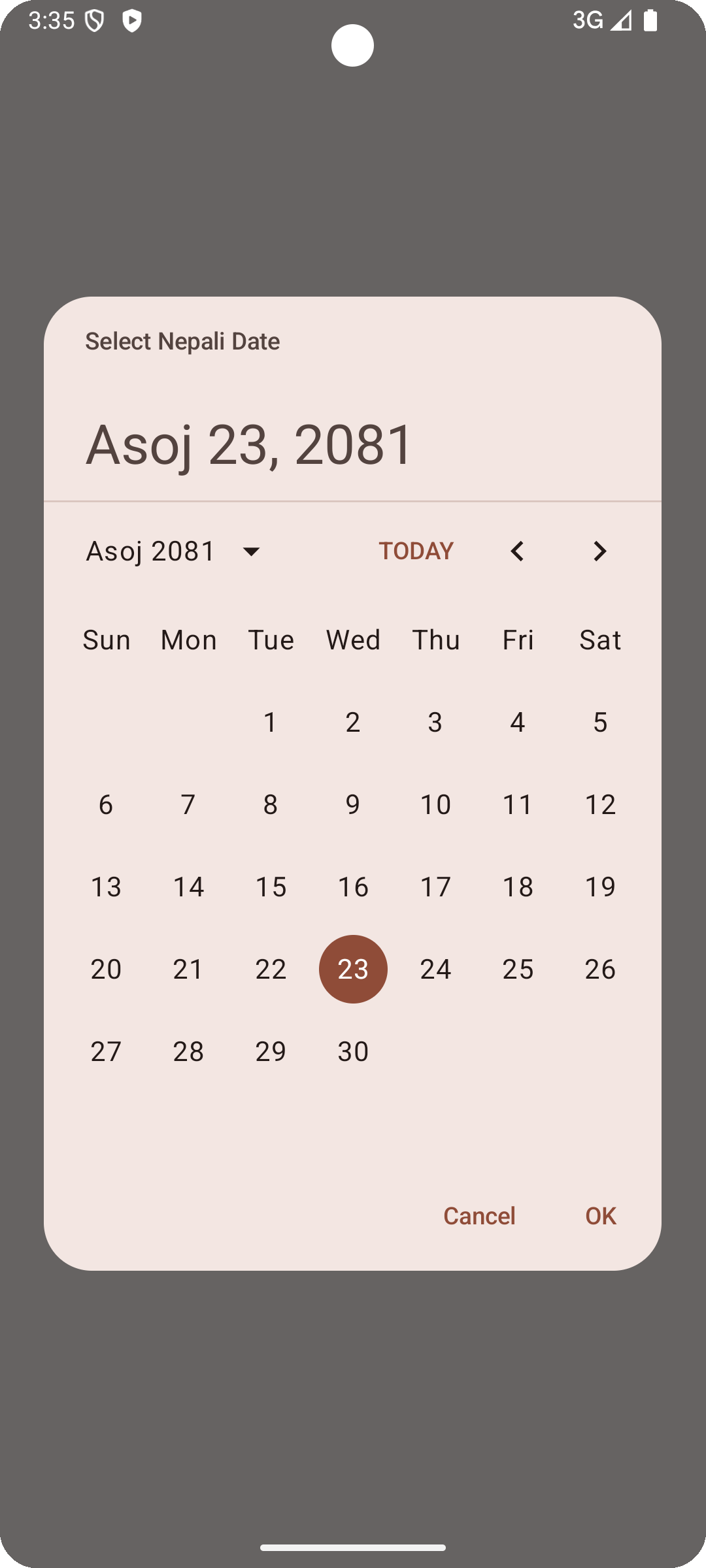Select date 16 under Wednesday

353,887
